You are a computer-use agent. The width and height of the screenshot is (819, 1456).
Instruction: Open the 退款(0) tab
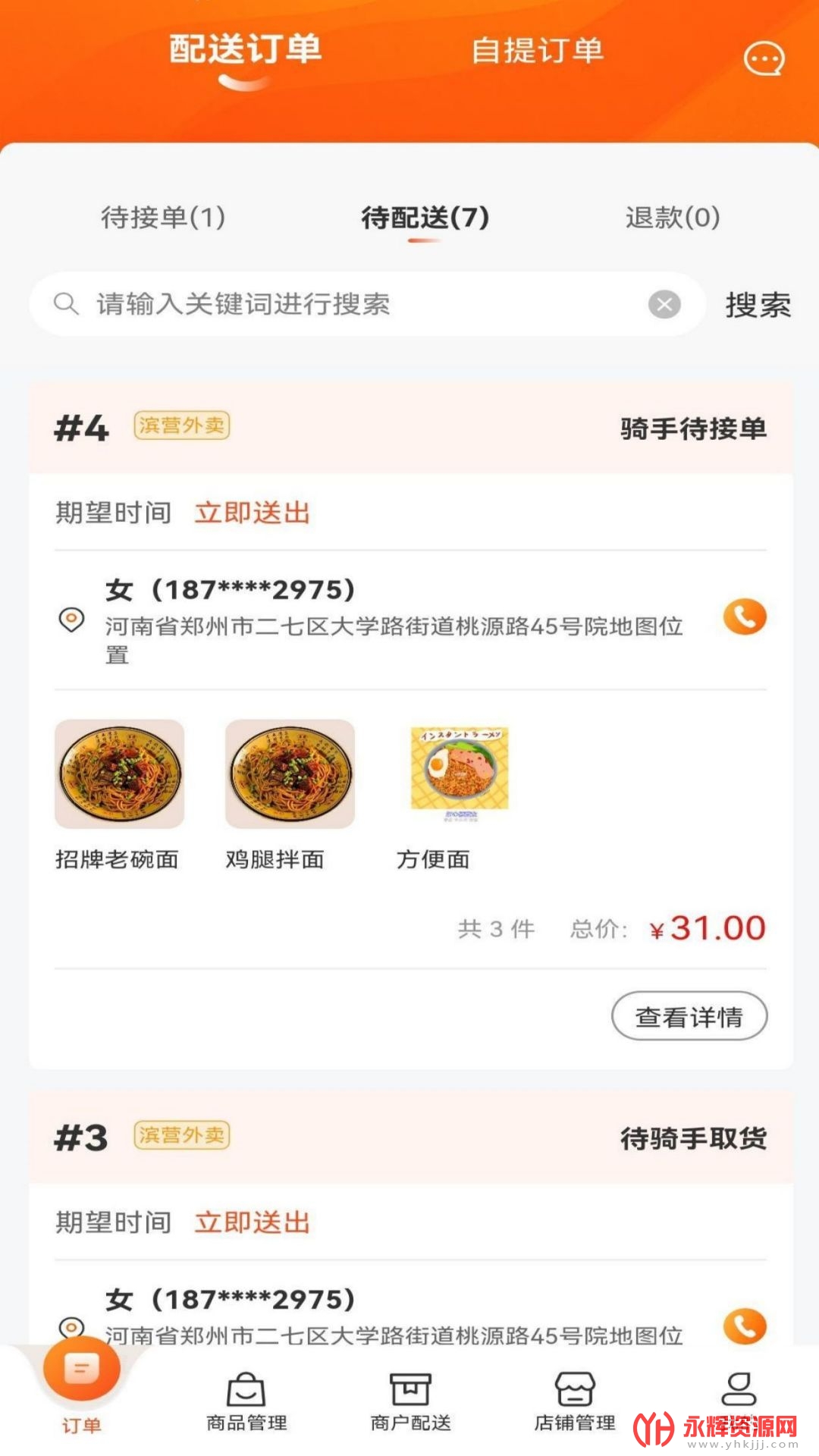672,218
